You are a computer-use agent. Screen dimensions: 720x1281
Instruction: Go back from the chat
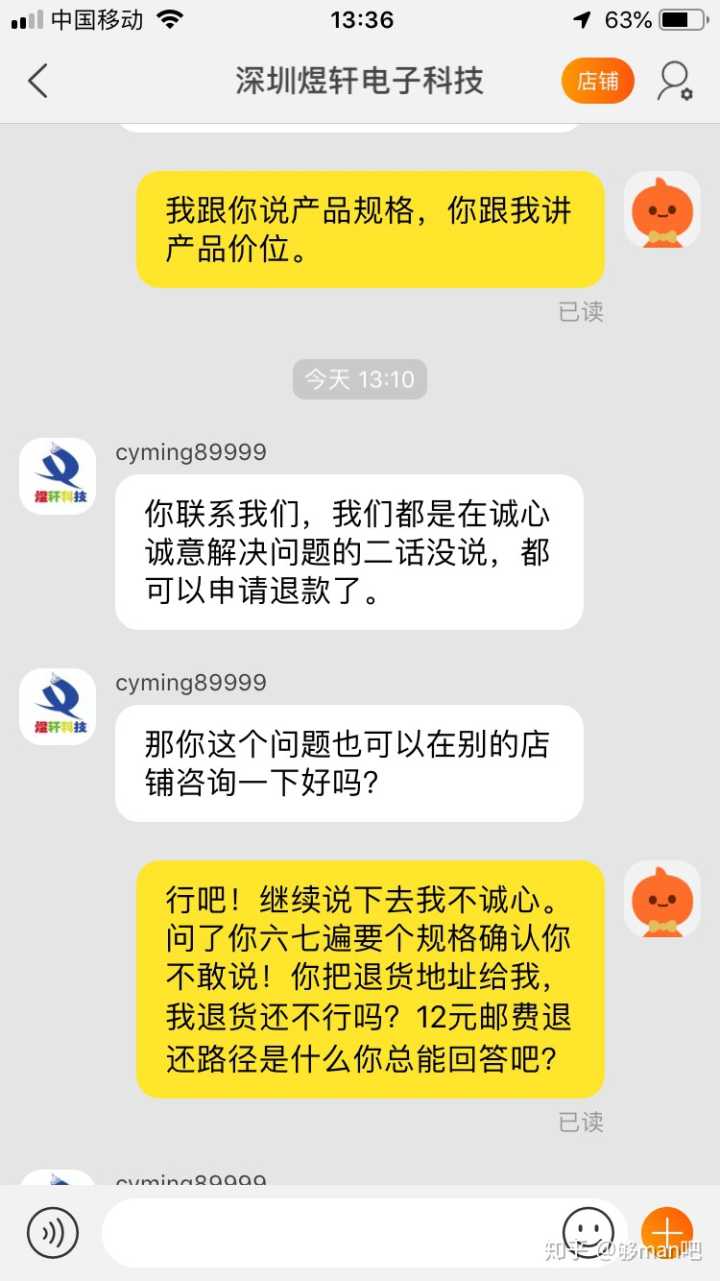click(x=38, y=81)
